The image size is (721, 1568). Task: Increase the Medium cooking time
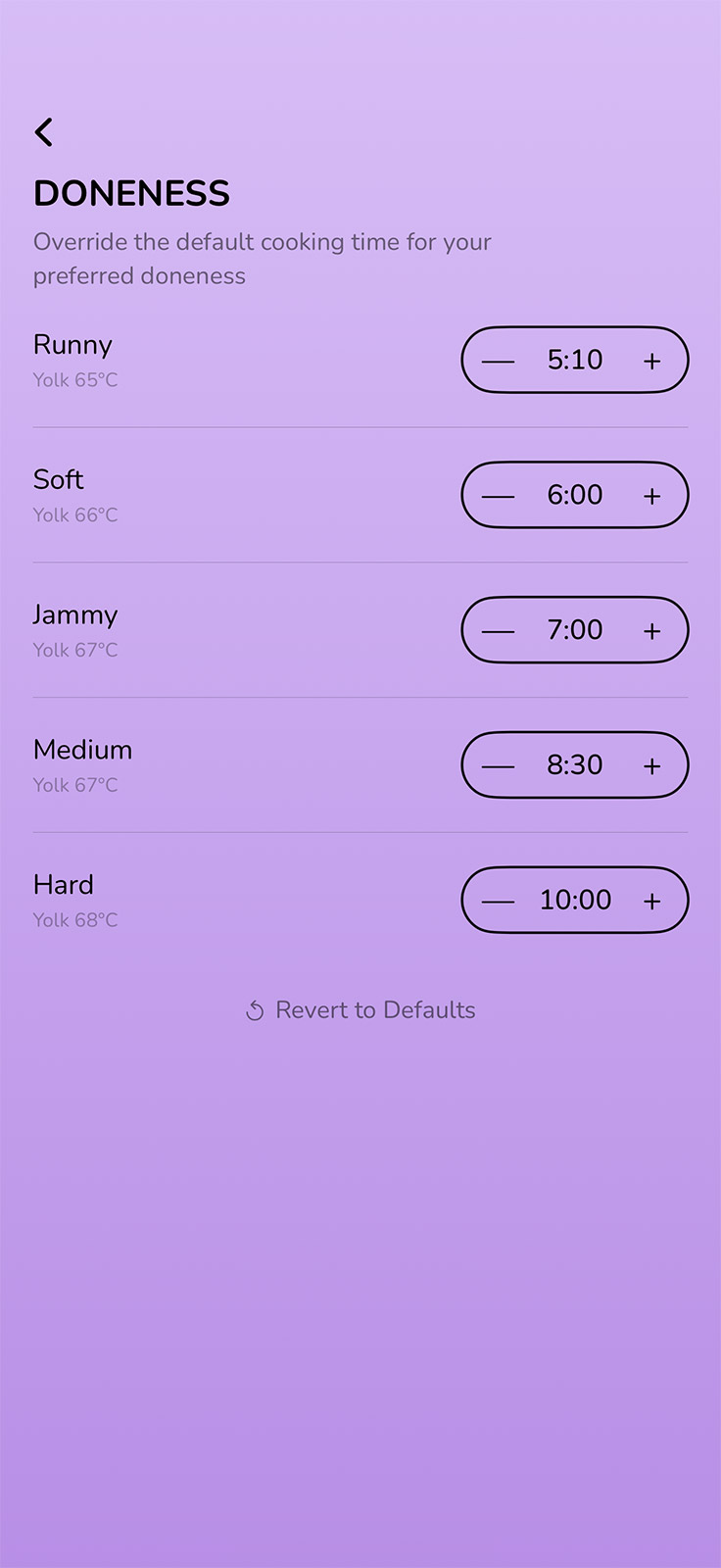(x=651, y=765)
